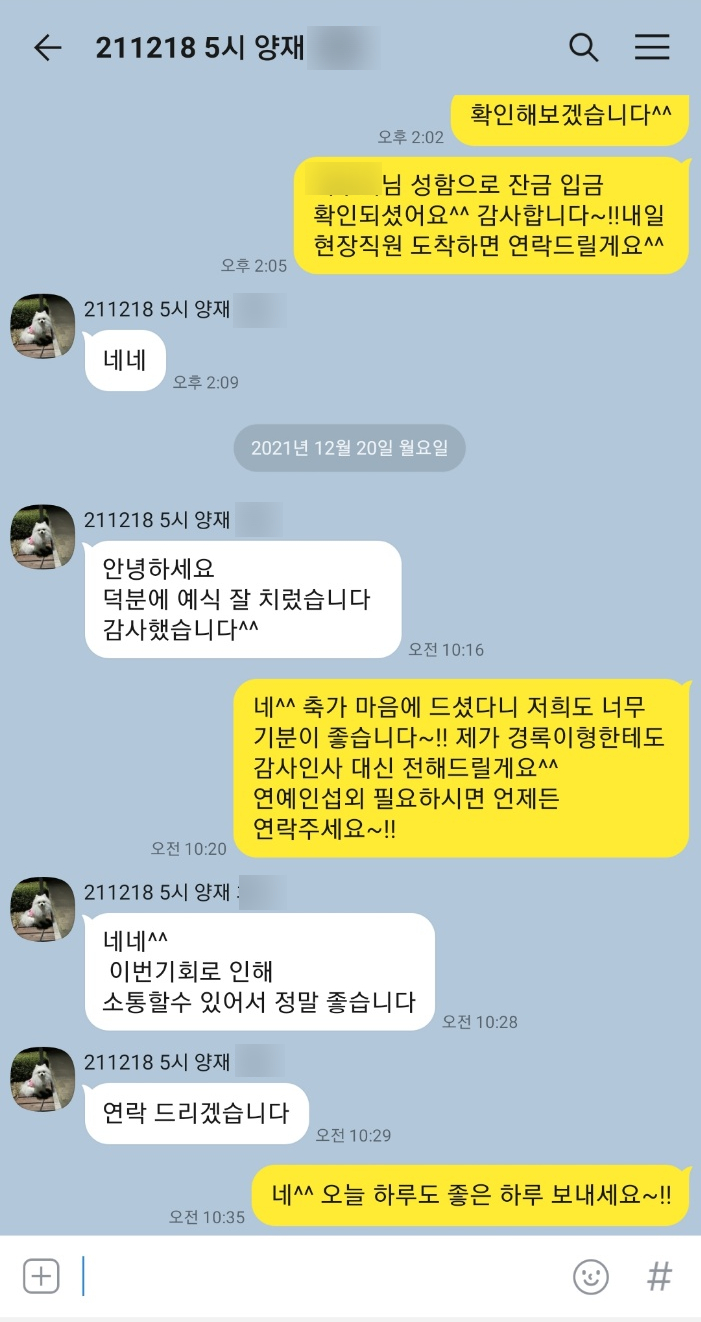Open the emoticon picker
Screen dimensions: 701x1322
(x=590, y=1276)
